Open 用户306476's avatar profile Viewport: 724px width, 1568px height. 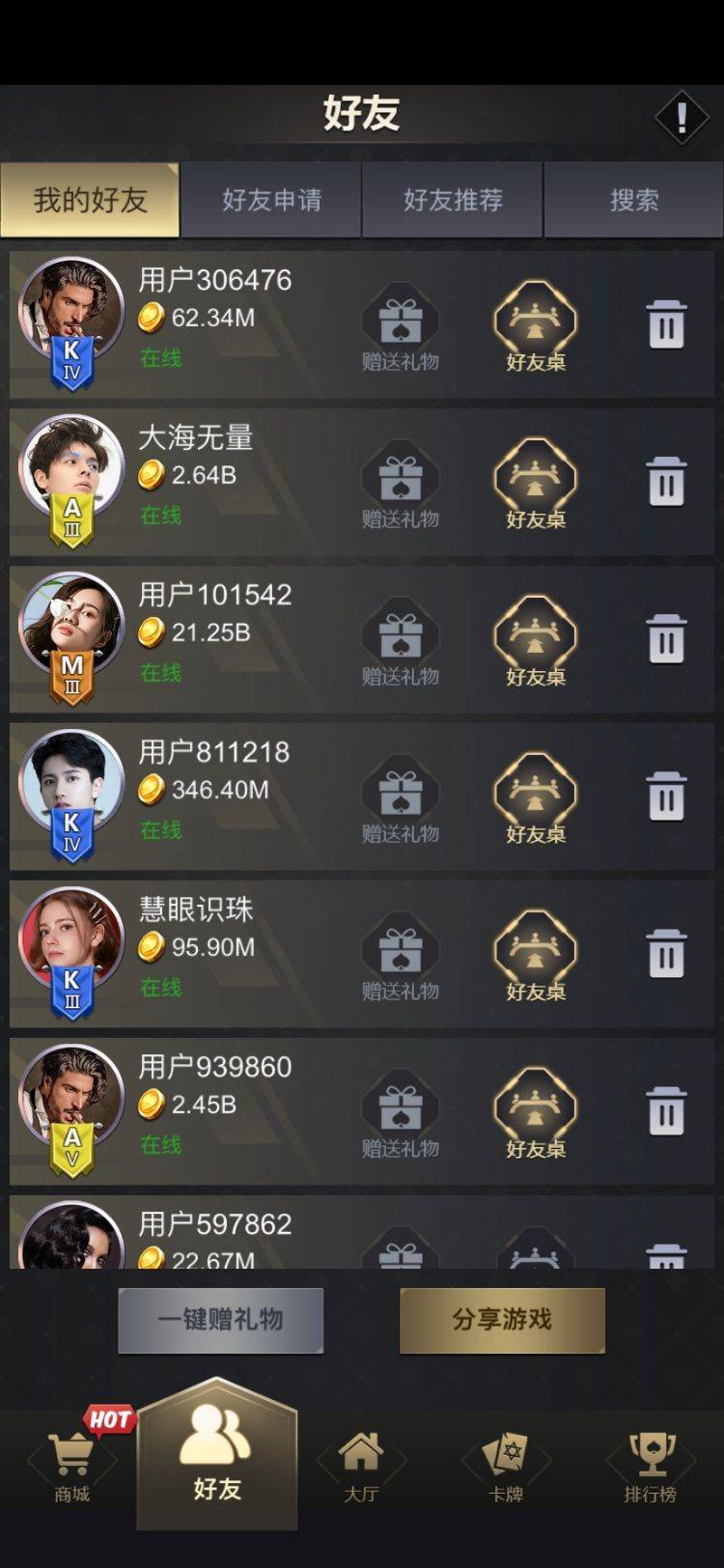tap(71, 311)
